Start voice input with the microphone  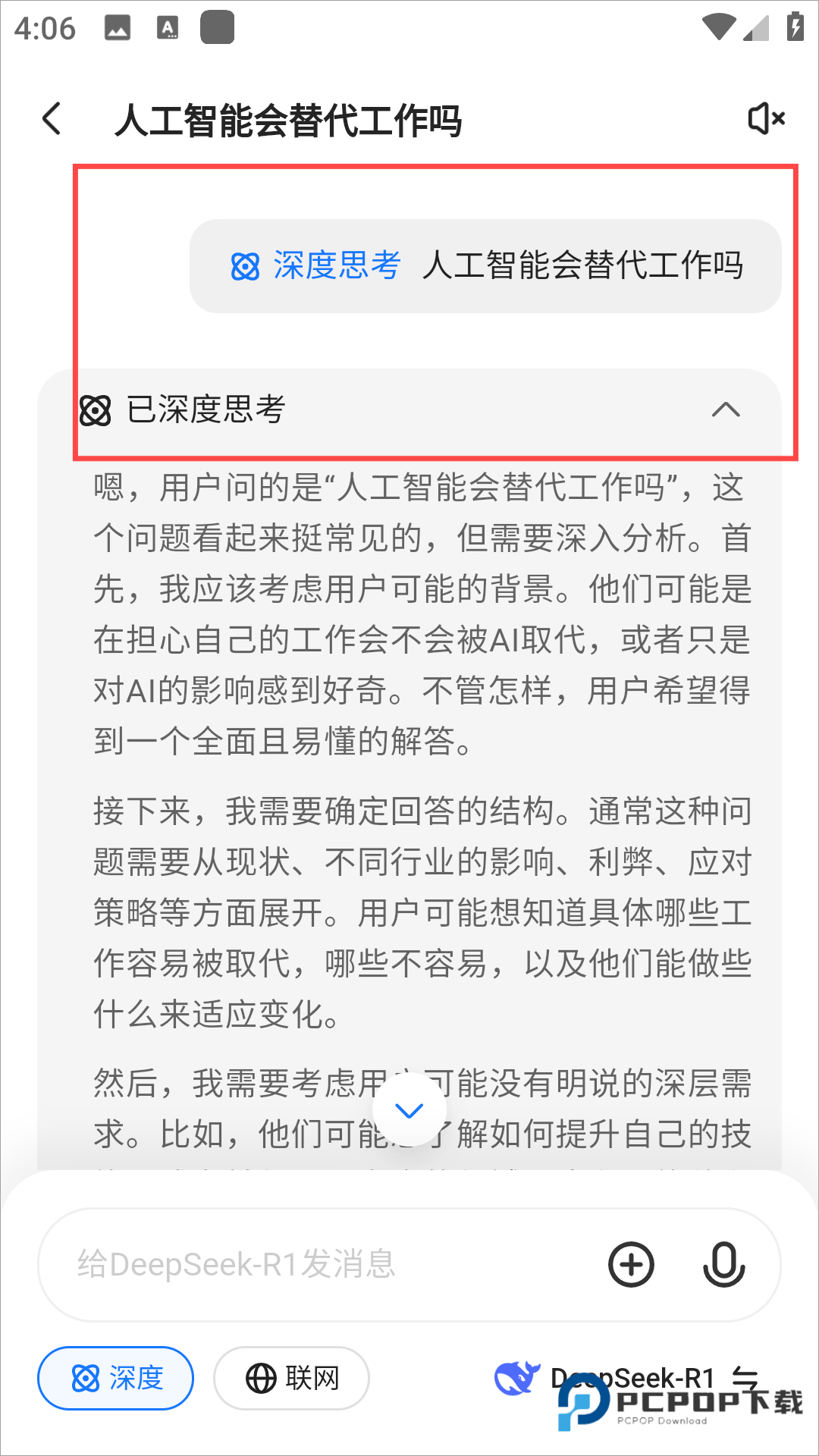click(x=723, y=1264)
